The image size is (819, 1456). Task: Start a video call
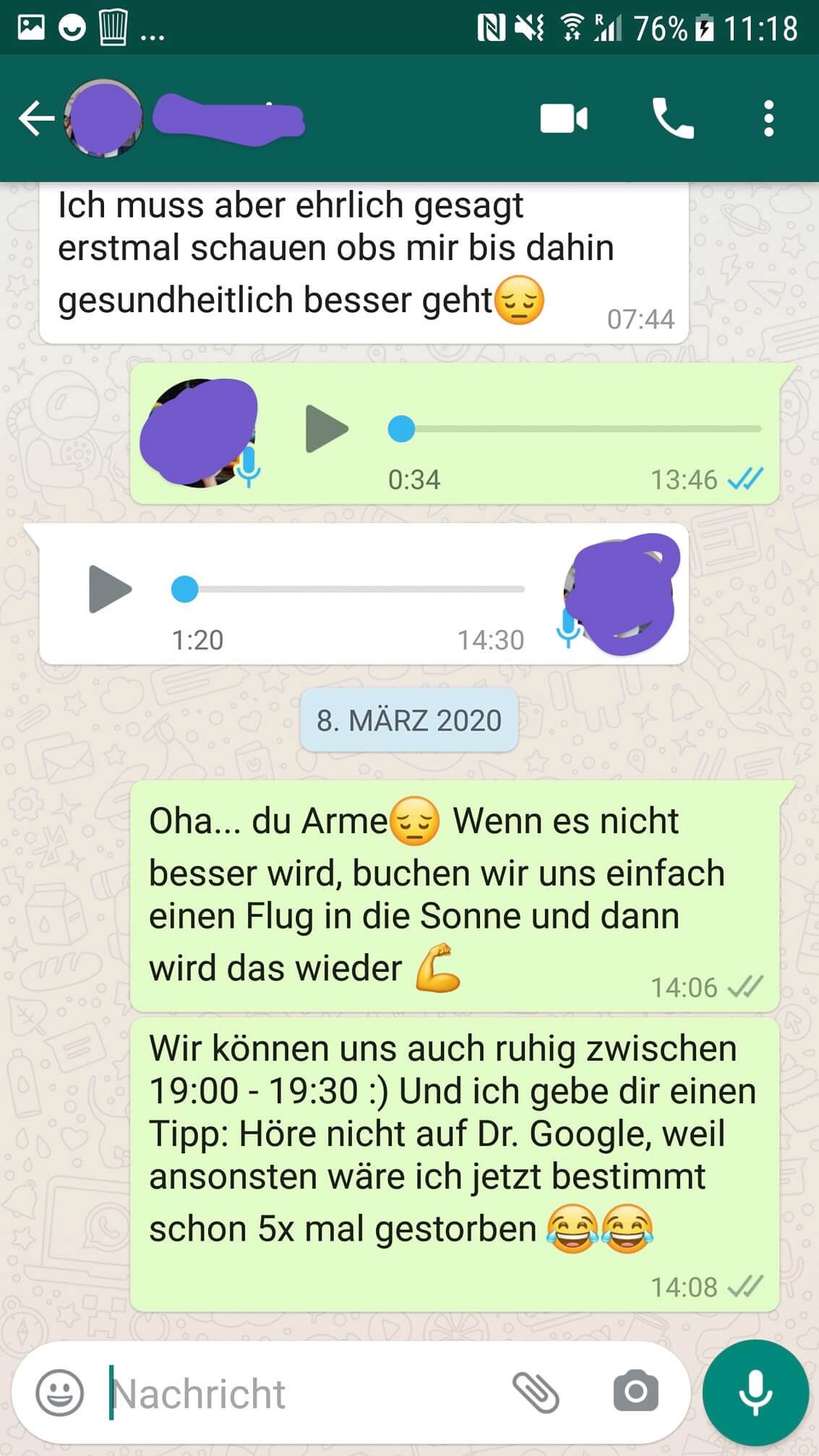pos(564,119)
